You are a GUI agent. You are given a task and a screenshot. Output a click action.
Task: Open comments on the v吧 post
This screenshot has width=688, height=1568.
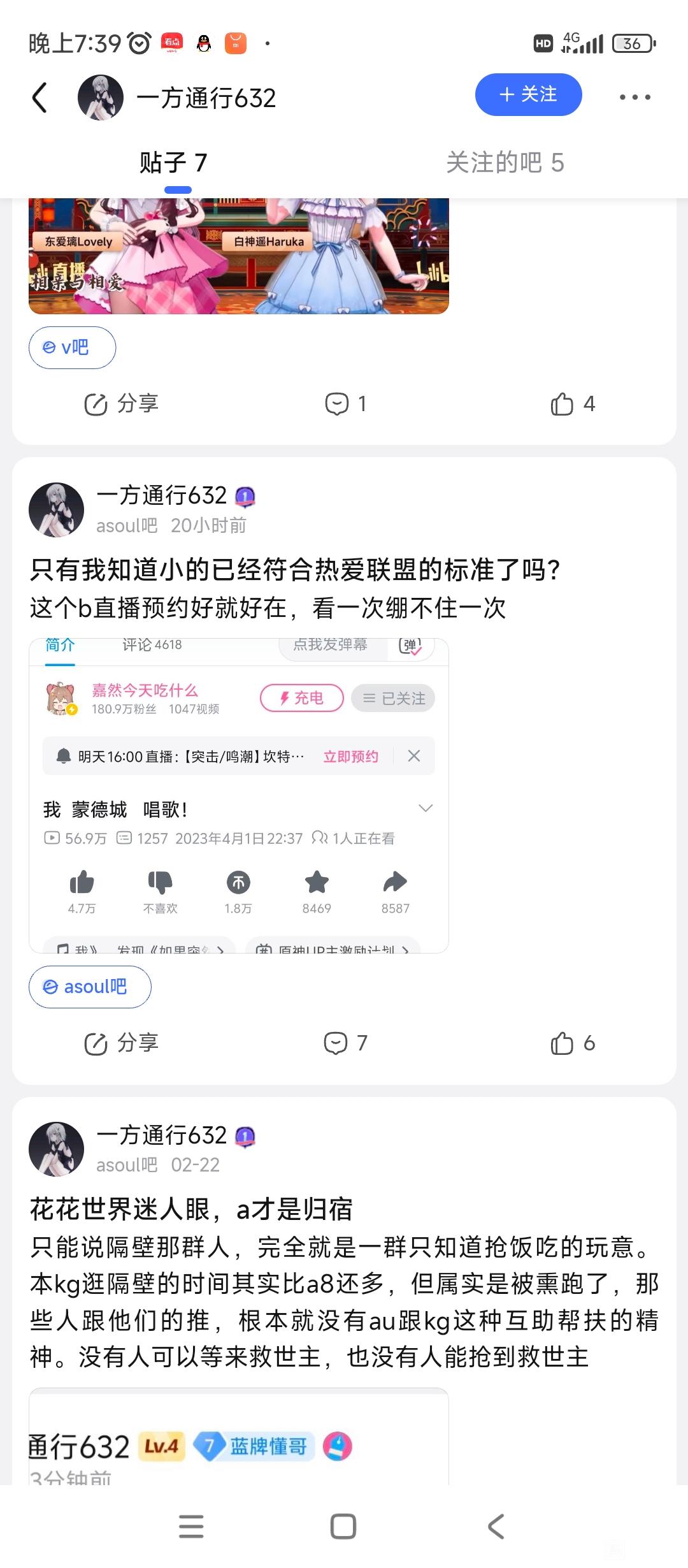coord(345,403)
